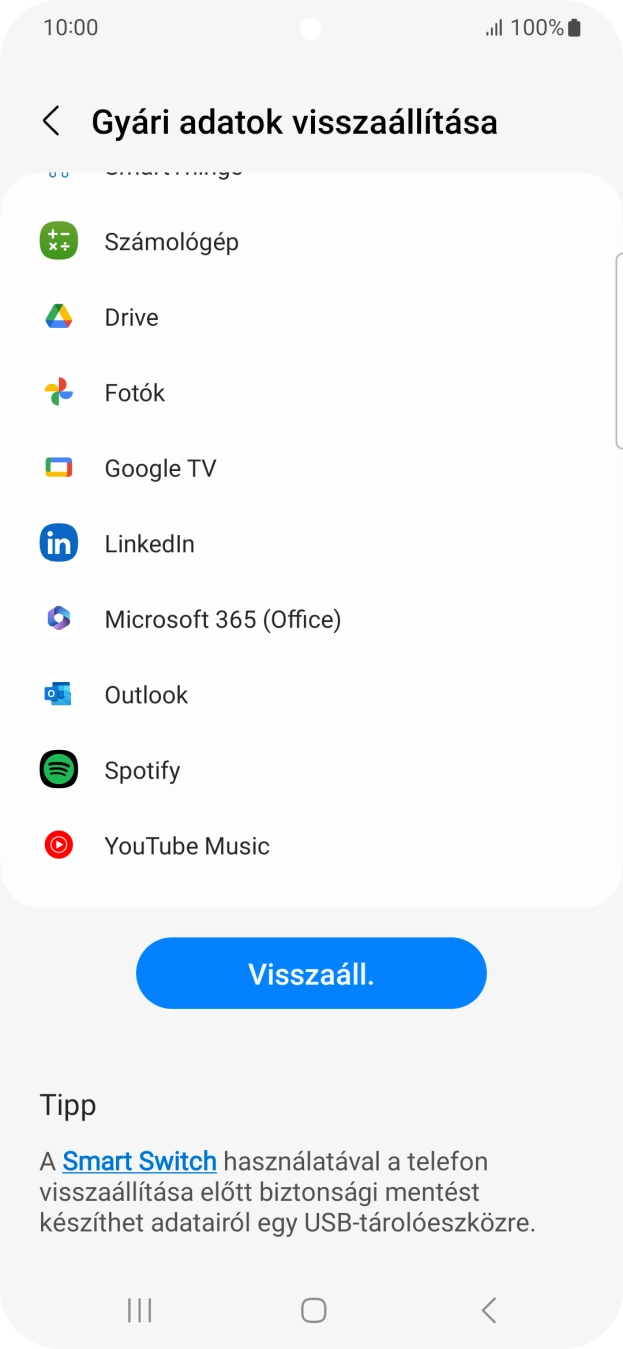The width and height of the screenshot is (623, 1349).
Task: Go back from Gyári adatok visszaállítása
Action: pos(51,122)
